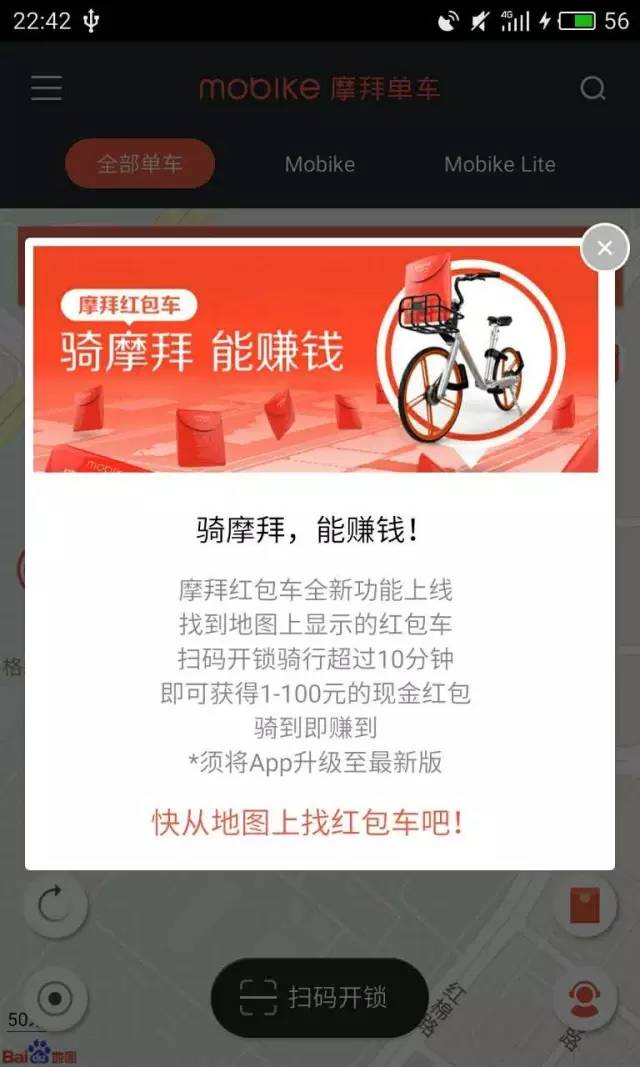Center map on my location
The height and width of the screenshot is (1067, 640).
55,998
